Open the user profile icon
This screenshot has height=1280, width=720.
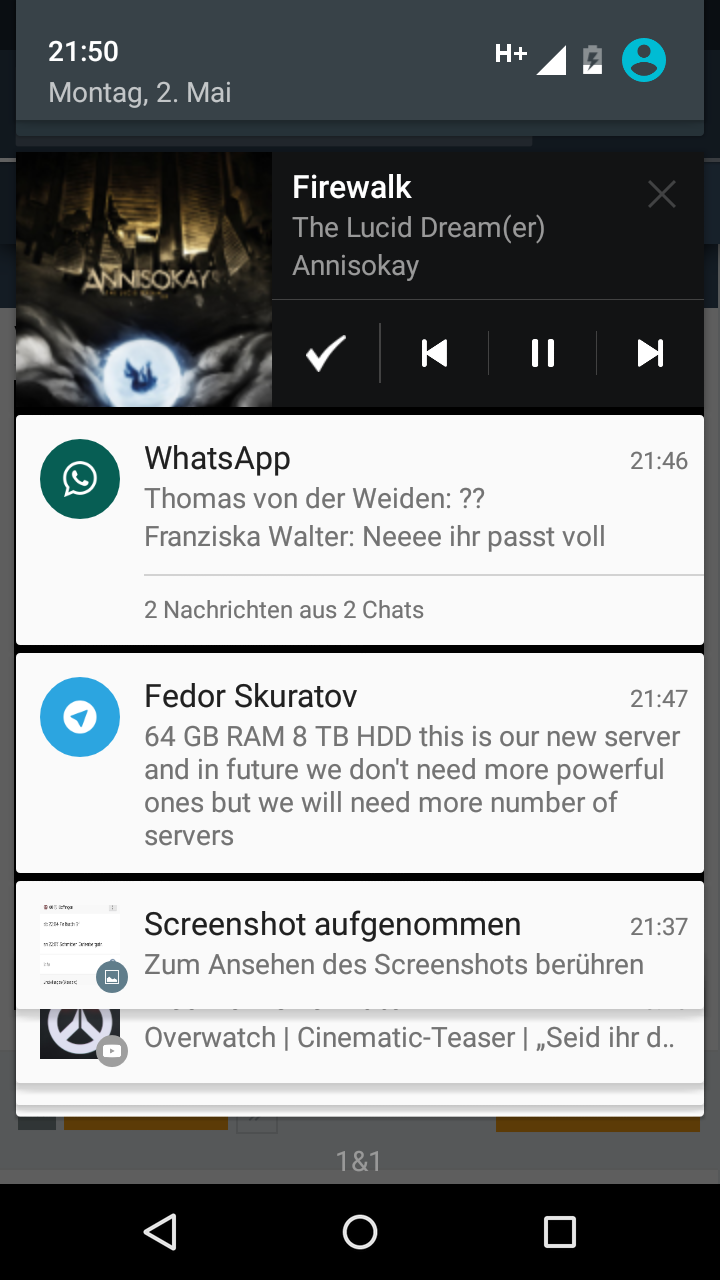tap(644, 61)
